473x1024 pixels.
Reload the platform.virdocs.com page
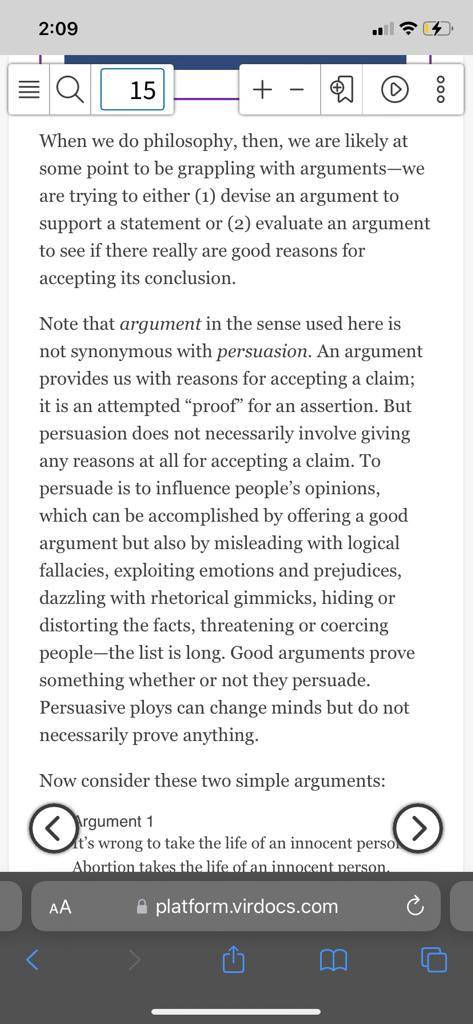point(414,906)
